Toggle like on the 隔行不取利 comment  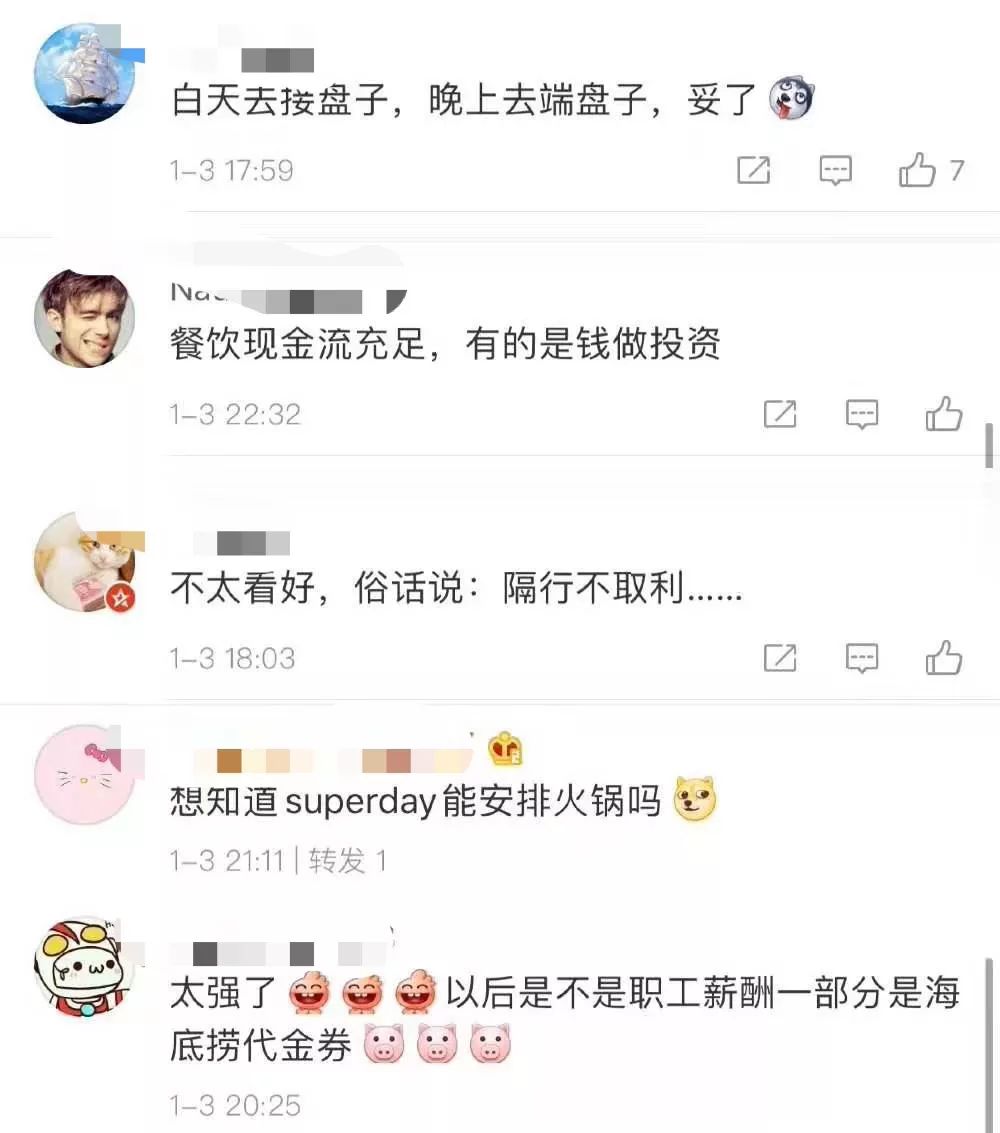[945, 658]
